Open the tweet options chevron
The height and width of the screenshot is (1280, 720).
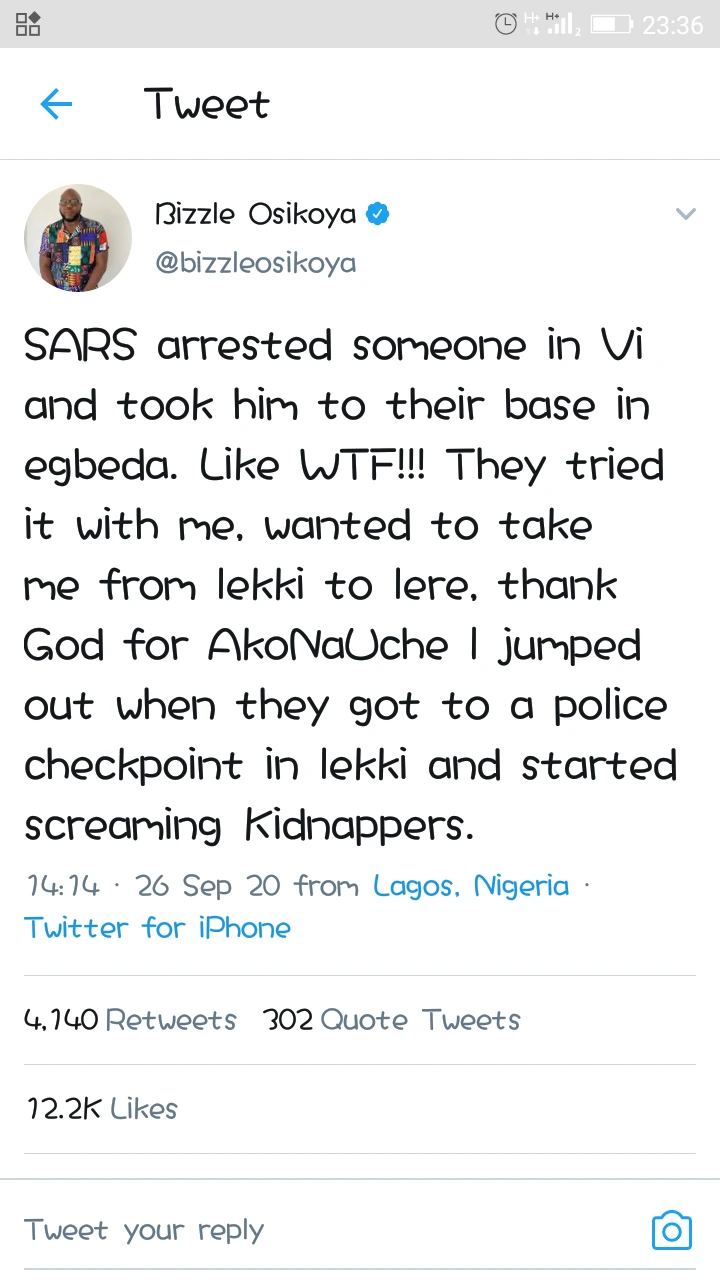pos(685,214)
